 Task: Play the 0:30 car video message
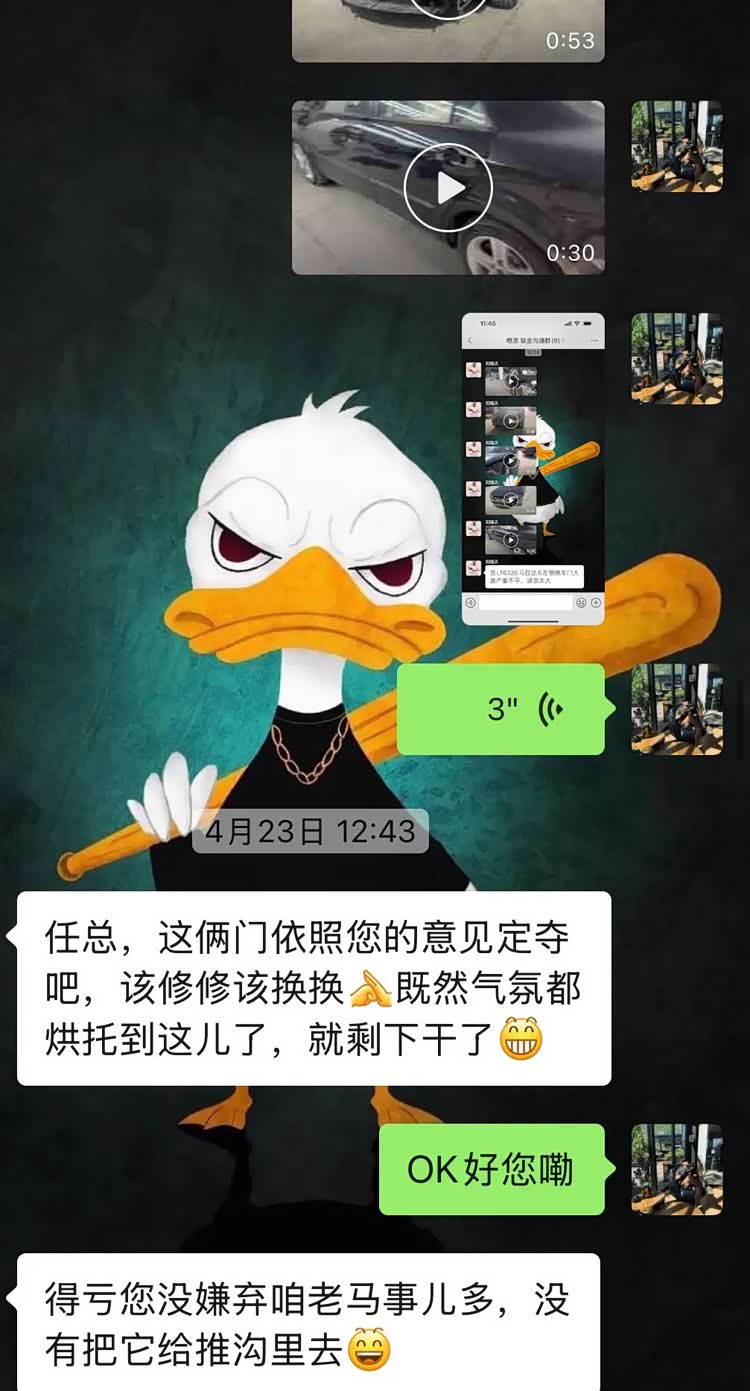tap(448, 188)
